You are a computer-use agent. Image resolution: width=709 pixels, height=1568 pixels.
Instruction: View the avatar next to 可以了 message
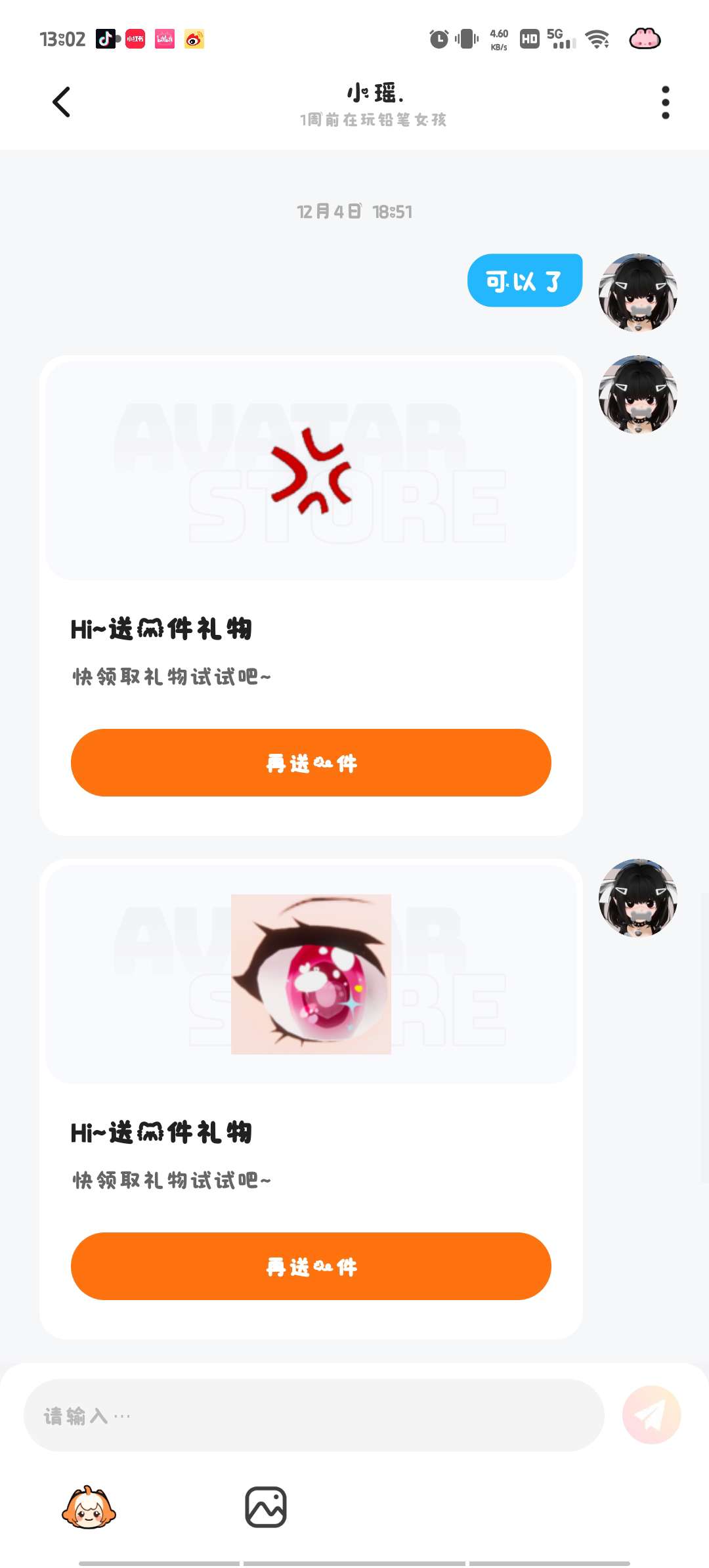[x=637, y=292]
